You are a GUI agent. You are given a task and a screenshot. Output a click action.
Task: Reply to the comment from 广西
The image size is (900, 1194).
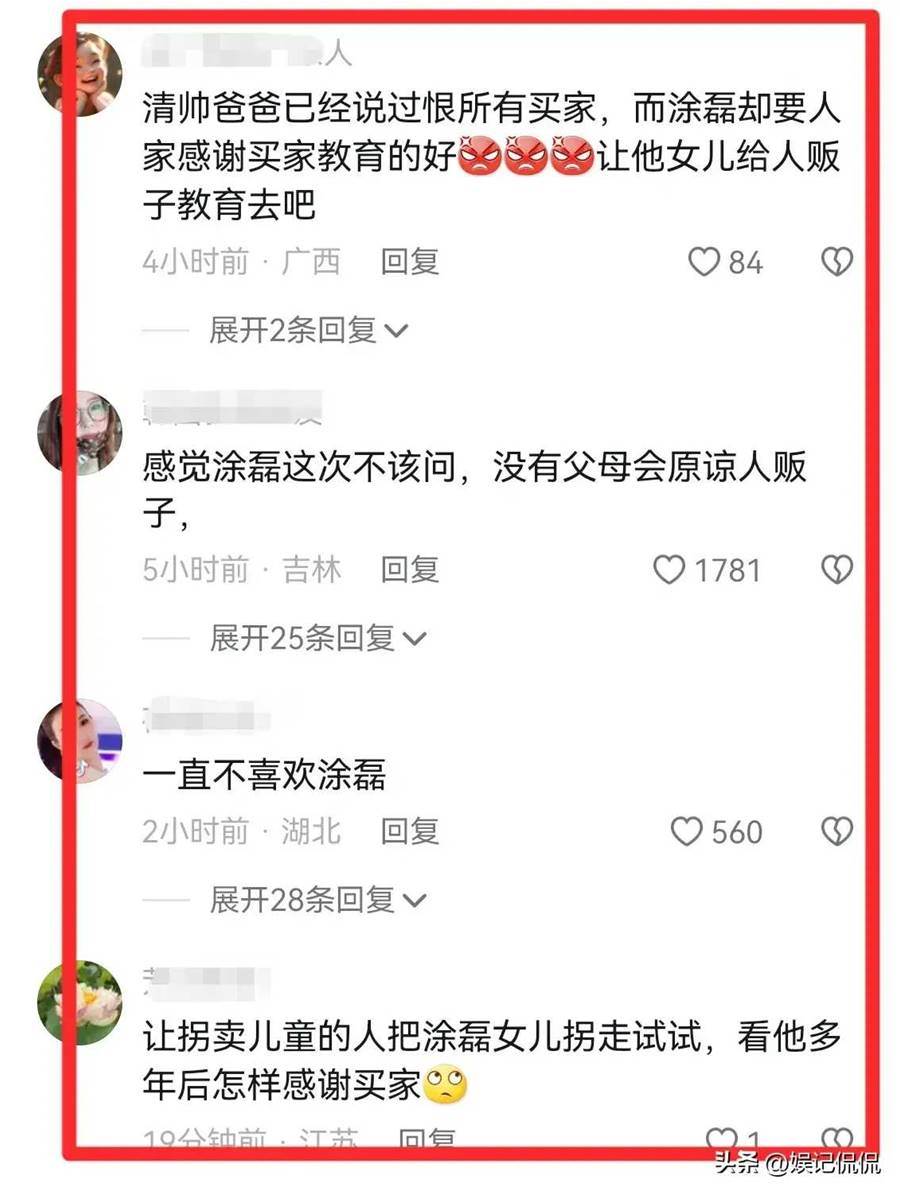click(410, 262)
